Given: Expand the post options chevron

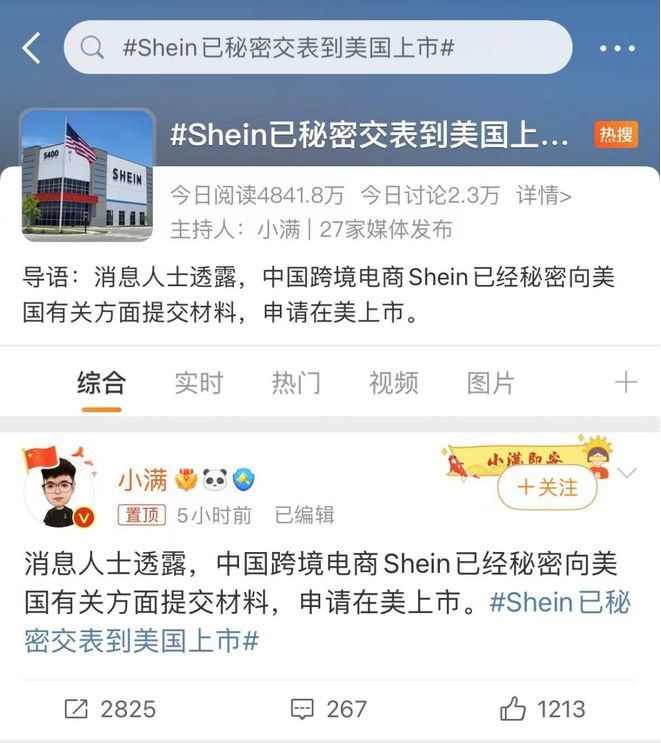Looking at the screenshot, I should 627,473.
